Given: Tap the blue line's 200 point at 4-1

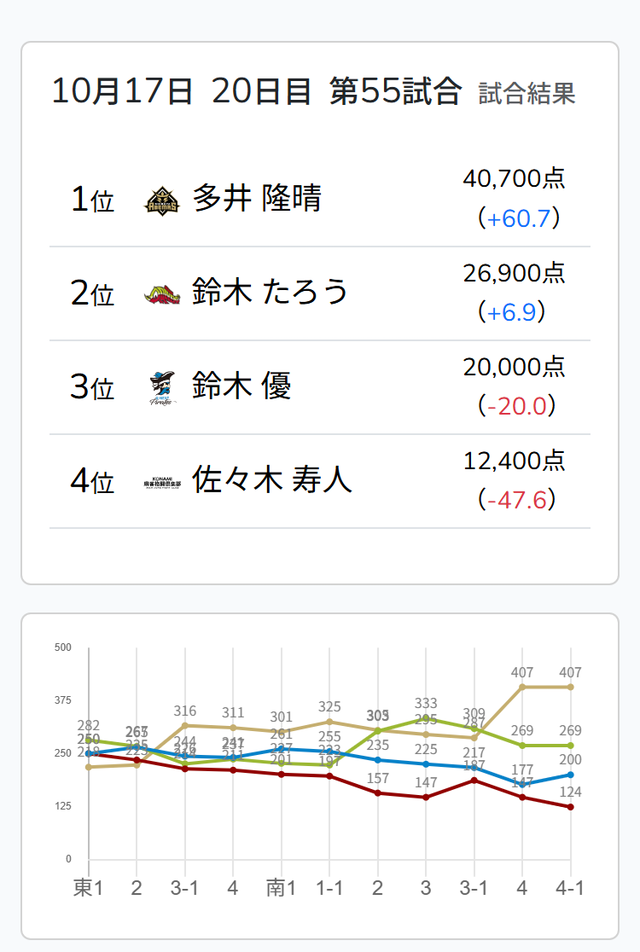Looking at the screenshot, I should 570,775.
